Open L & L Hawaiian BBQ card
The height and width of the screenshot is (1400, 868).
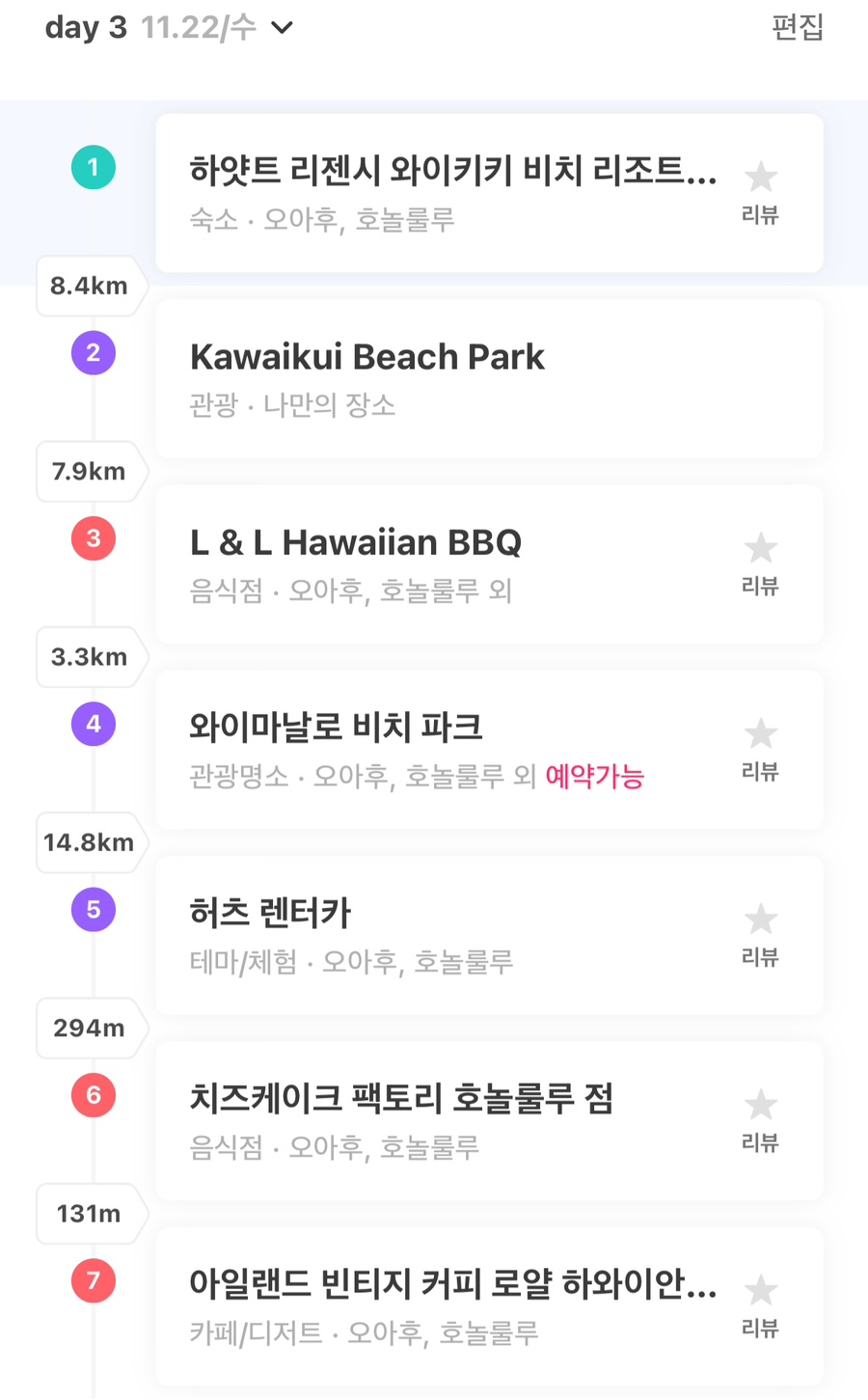(453, 563)
